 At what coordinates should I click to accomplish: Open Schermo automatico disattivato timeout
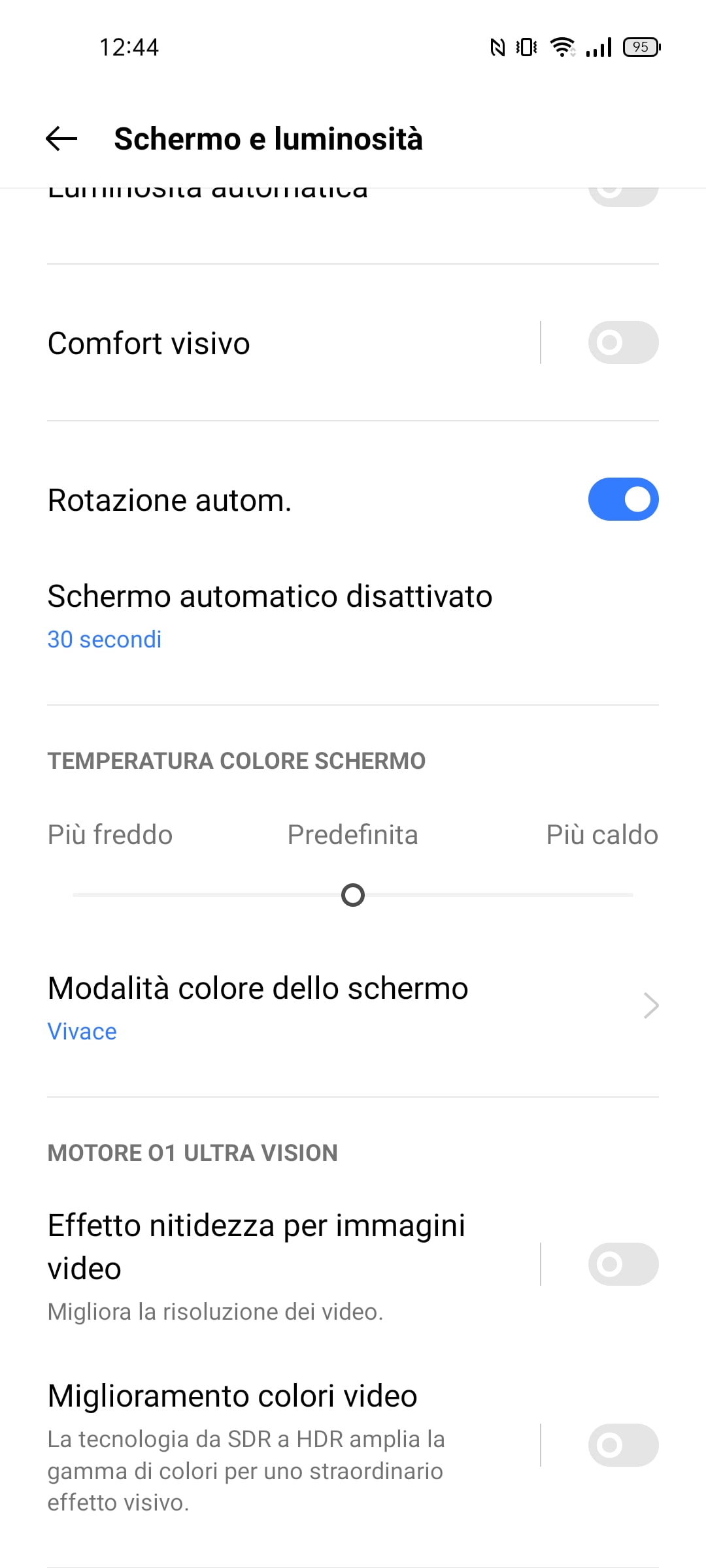tap(353, 616)
